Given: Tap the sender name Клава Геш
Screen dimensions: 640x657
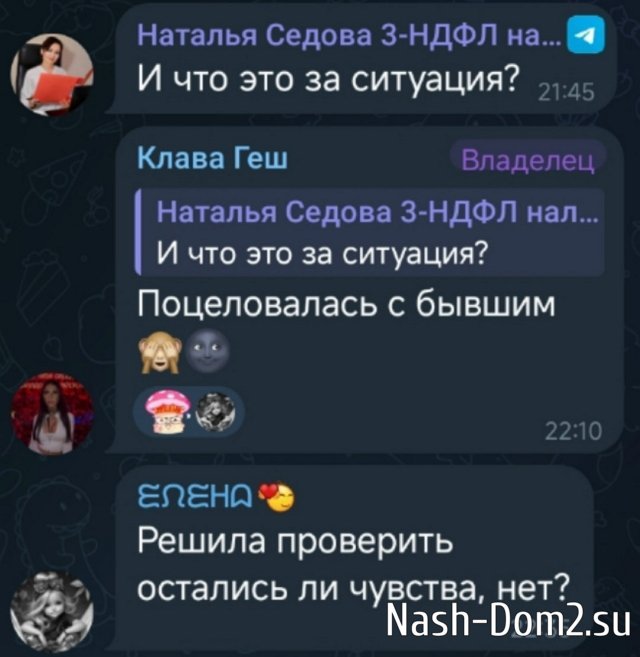Looking at the screenshot, I should (212, 159).
